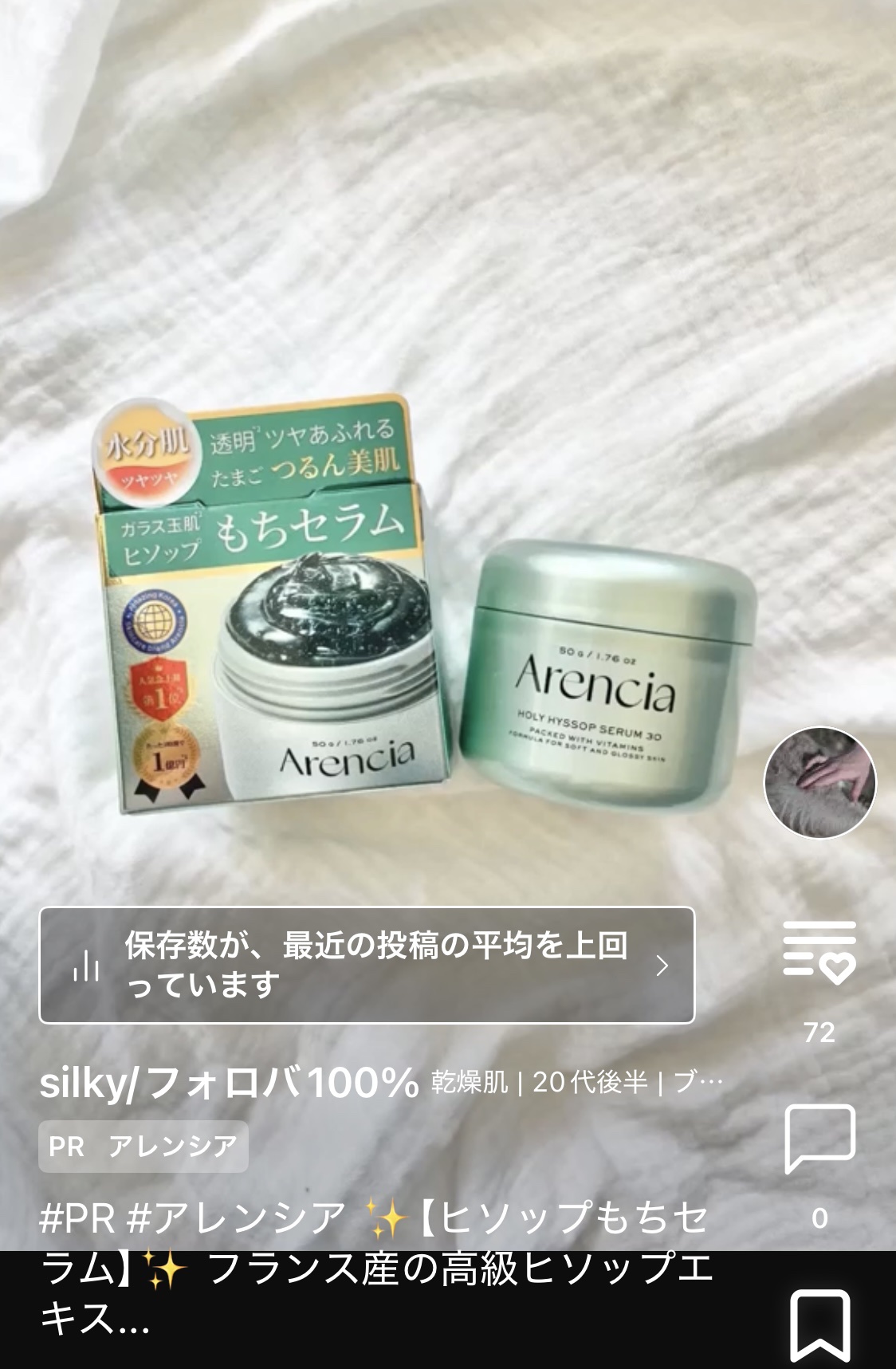Open the creator's round profile avatar
The image size is (896, 1369).
click(x=819, y=782)
